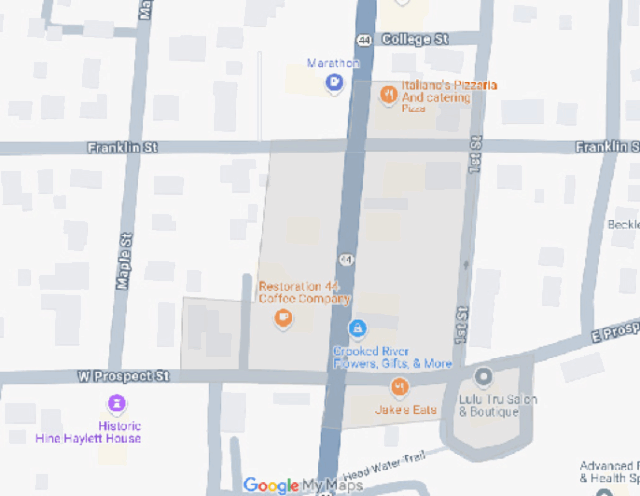Open the Historic Hine Haylett House marker
The width and height of the screenshot is (640, 496).
117,404
